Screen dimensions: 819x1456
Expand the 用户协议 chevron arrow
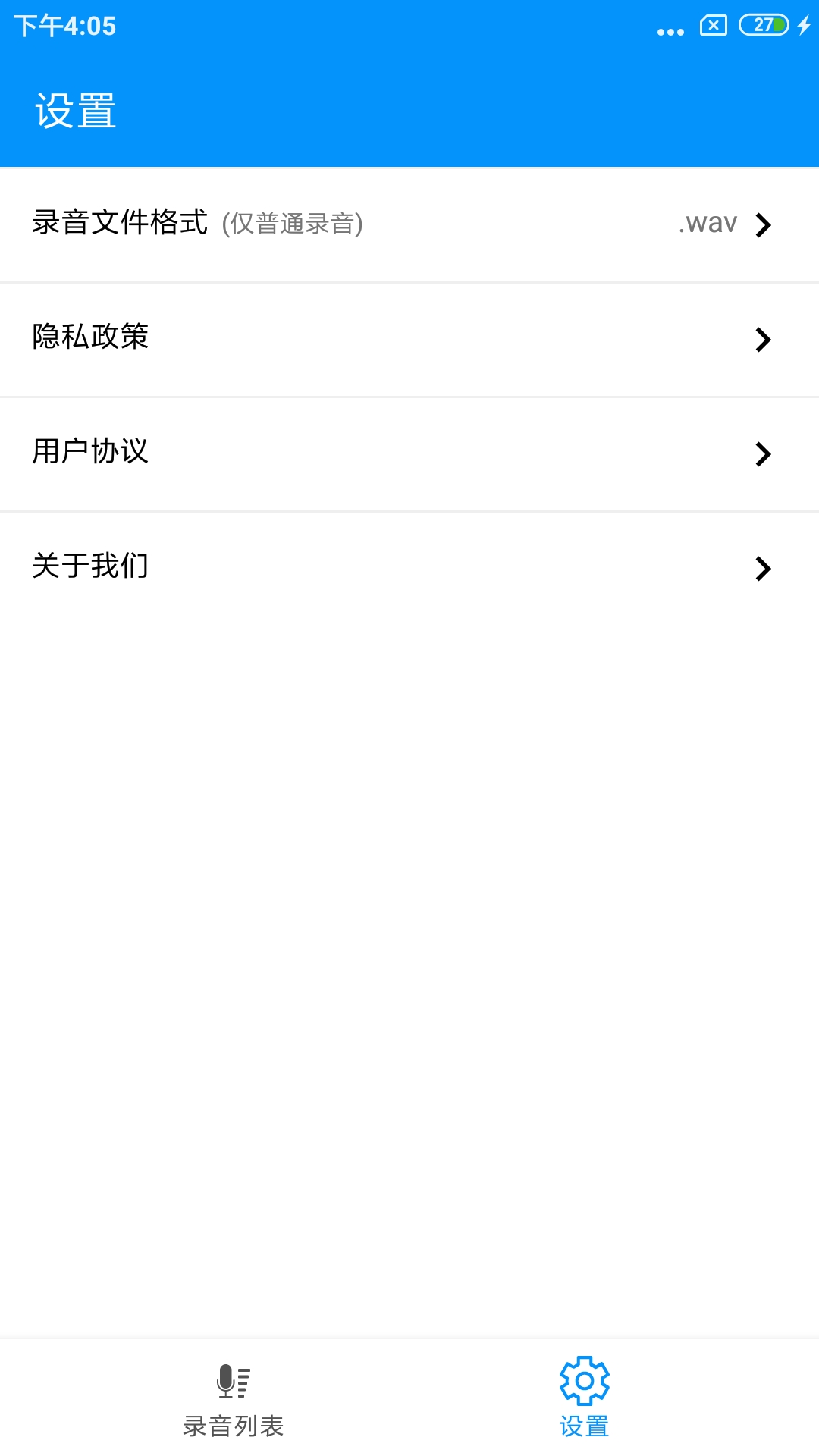point(764,453)
